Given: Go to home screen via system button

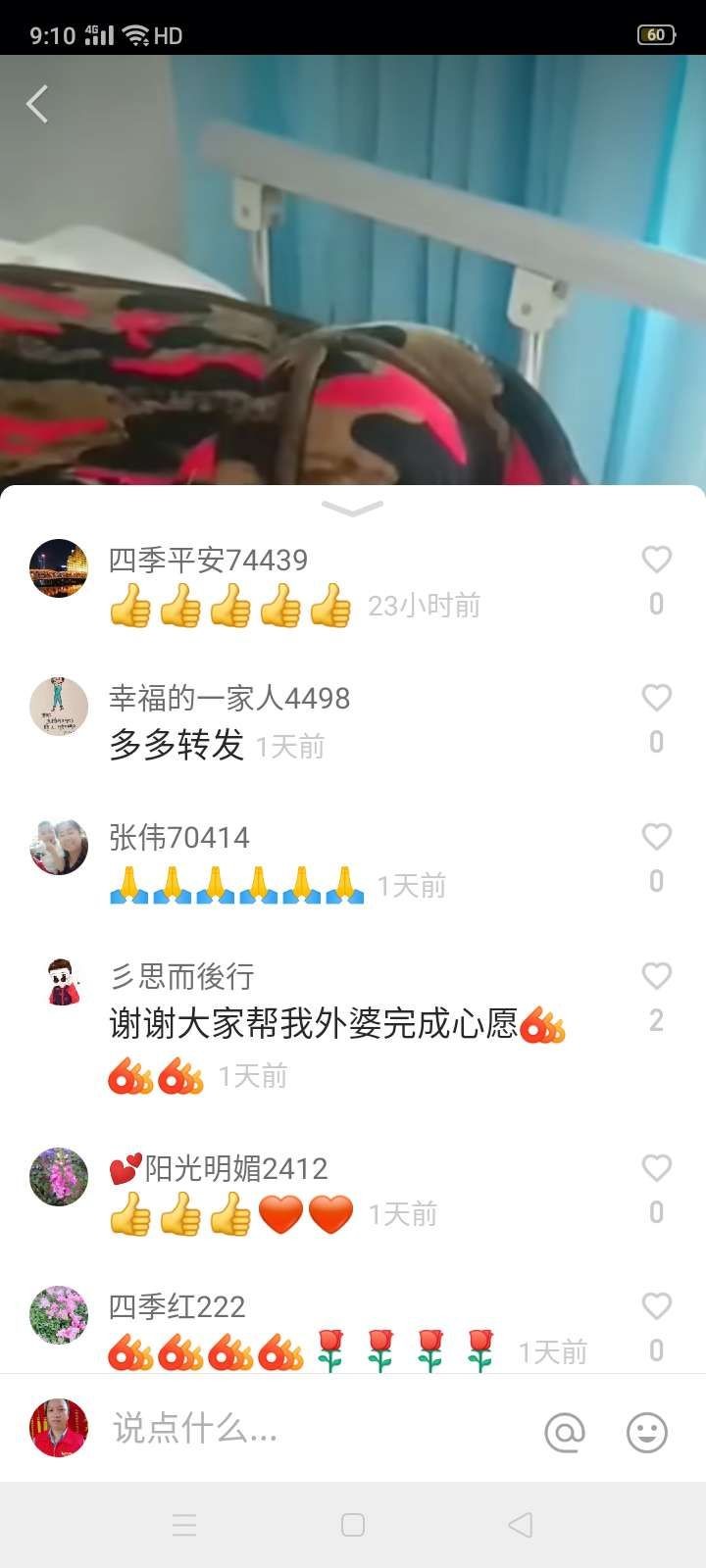Looking at the screenshot, I should [353, 1525].
